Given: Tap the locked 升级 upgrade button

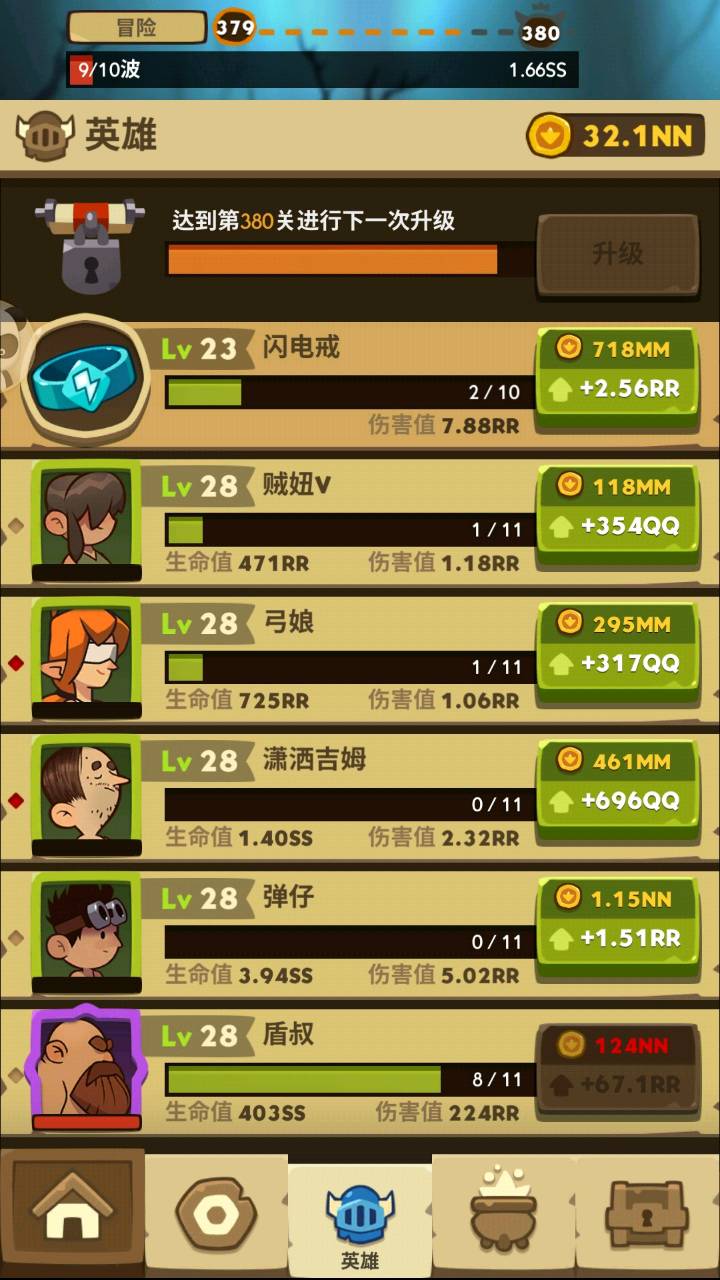Looking at the screenshot, I should tap(617, 253).
